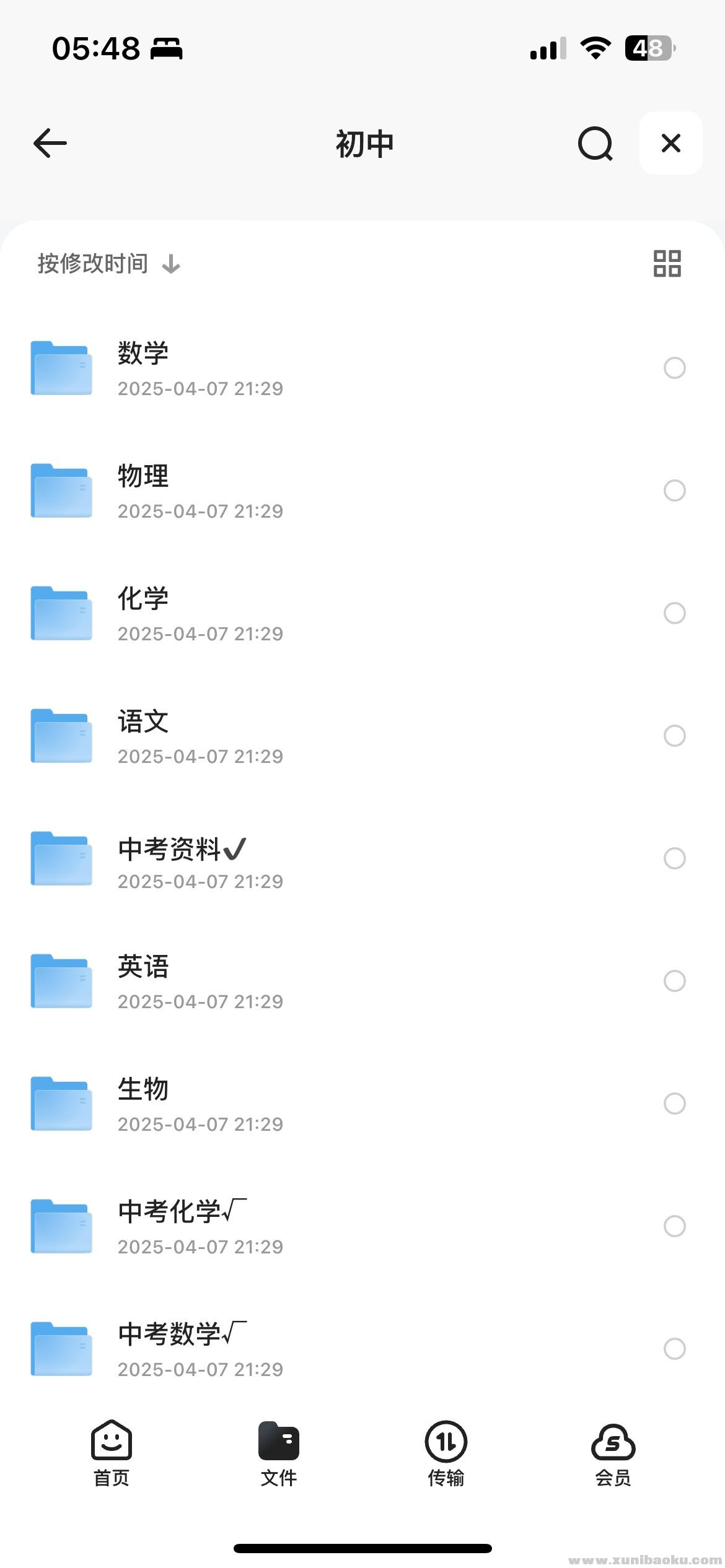Image resolution: width=725 pixels, height=1568 pixels.
Task: Open the 生物 folder row
Action: click(248, 1104)
